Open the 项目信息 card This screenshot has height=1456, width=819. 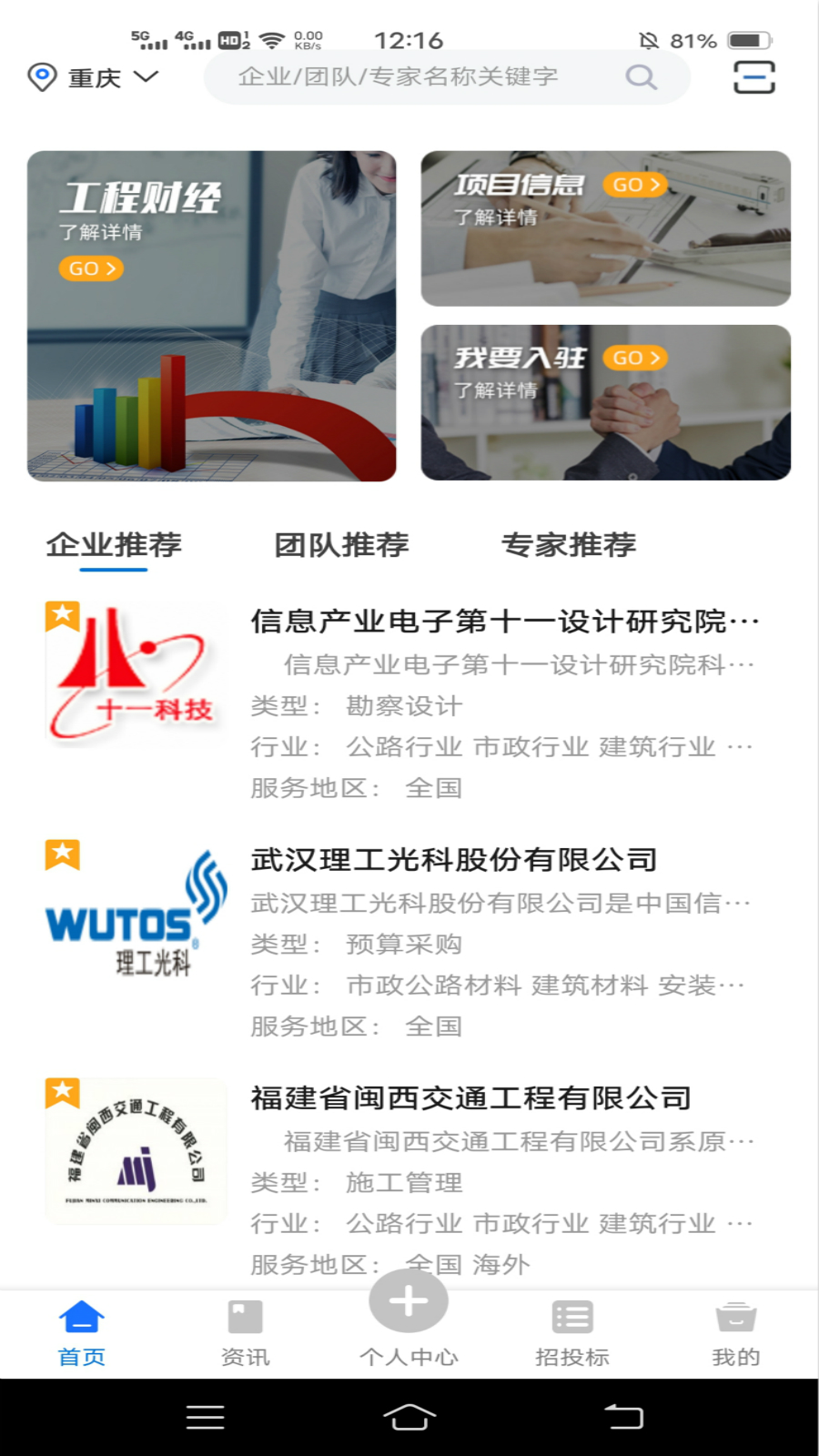click(x=605, y=228)
